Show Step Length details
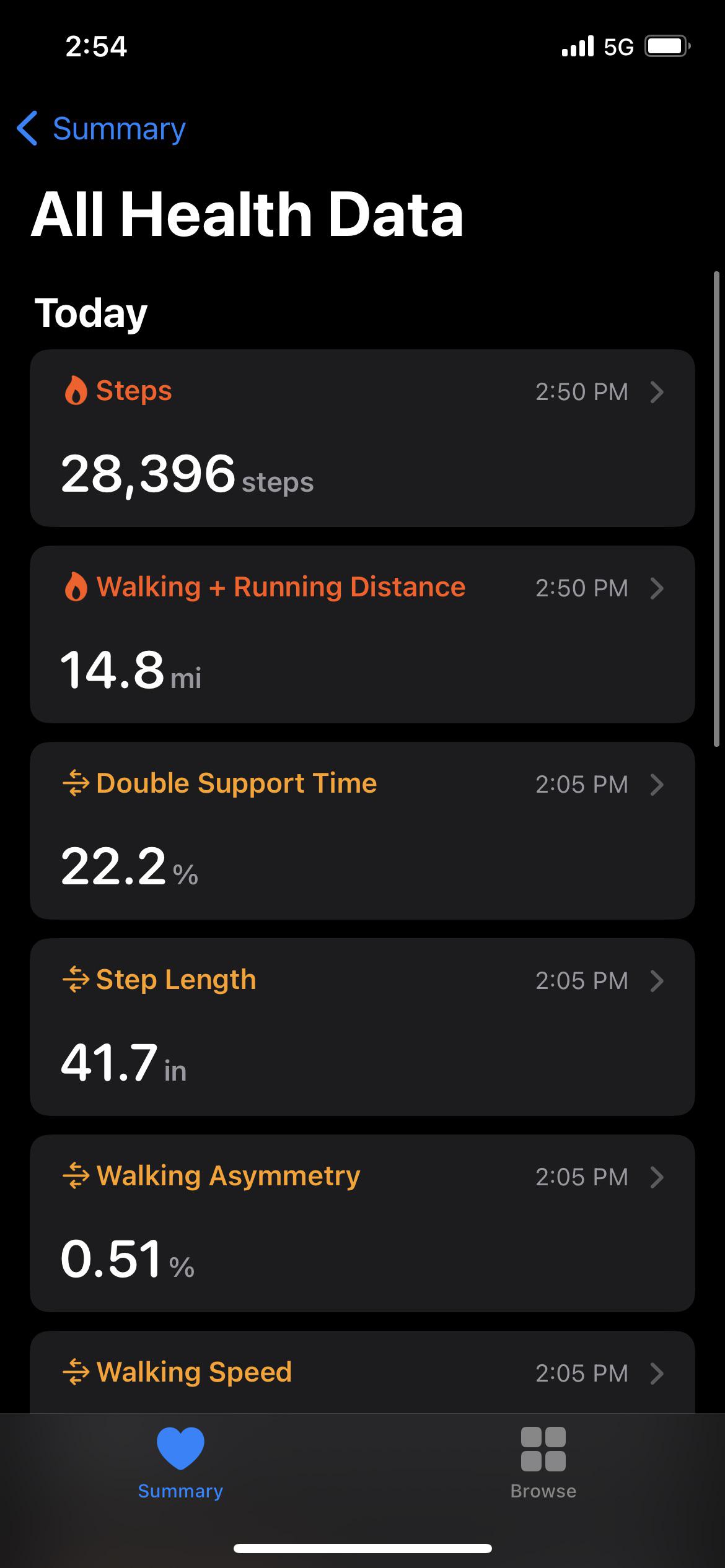The width and height of the screenshot is (725, 1568). point(362,1027)
